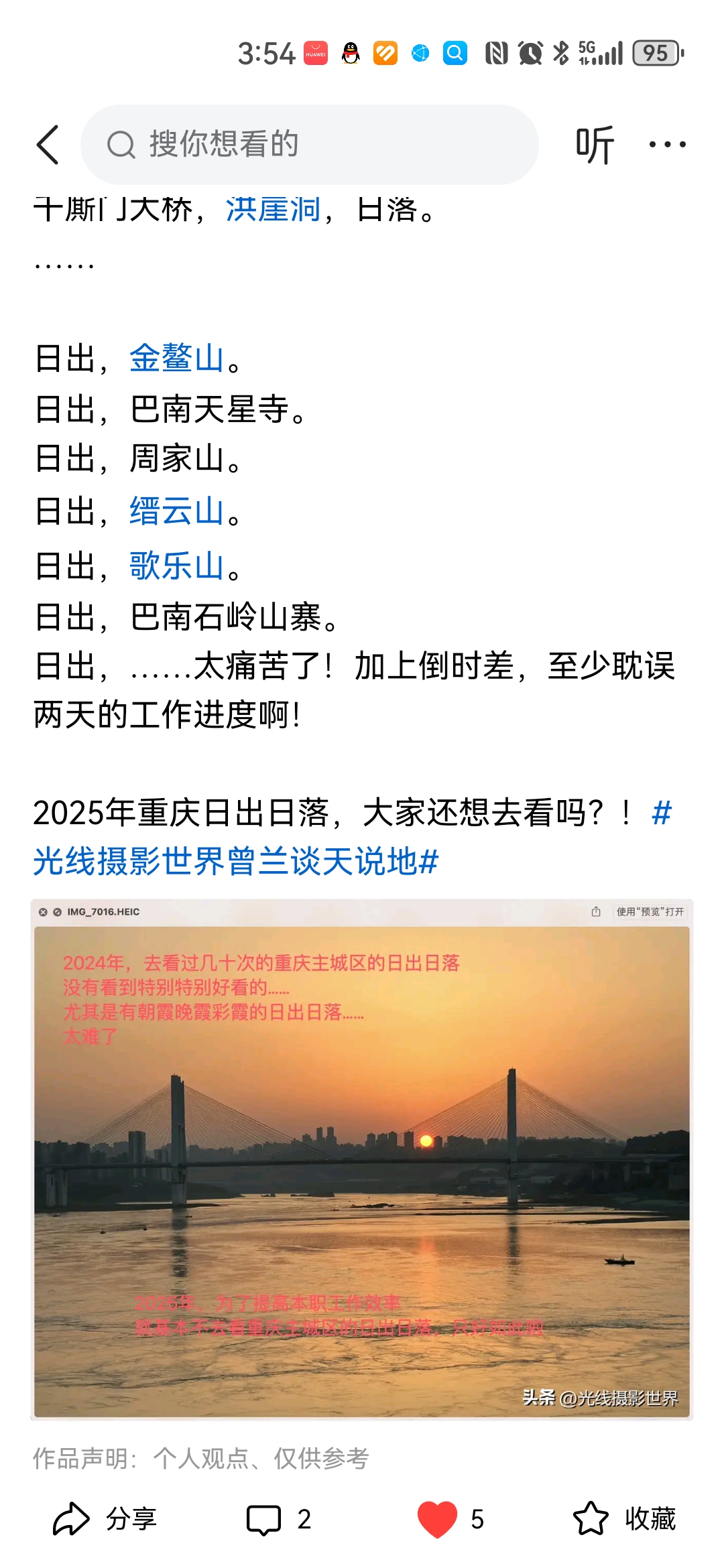Open the 搜你想看的 search box

point(310,144)
